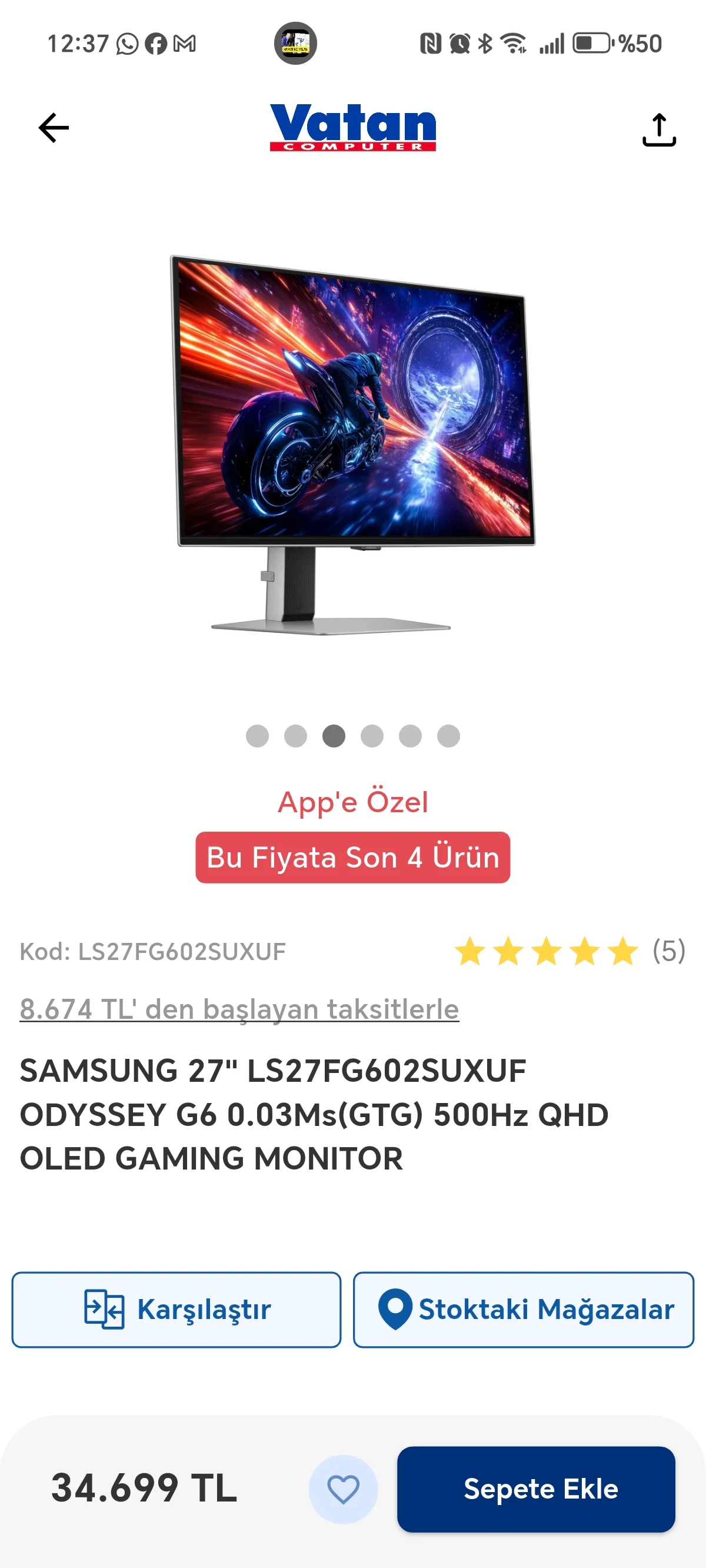Go back using the arrow icon
The image size is (706, 1568).
54,128
